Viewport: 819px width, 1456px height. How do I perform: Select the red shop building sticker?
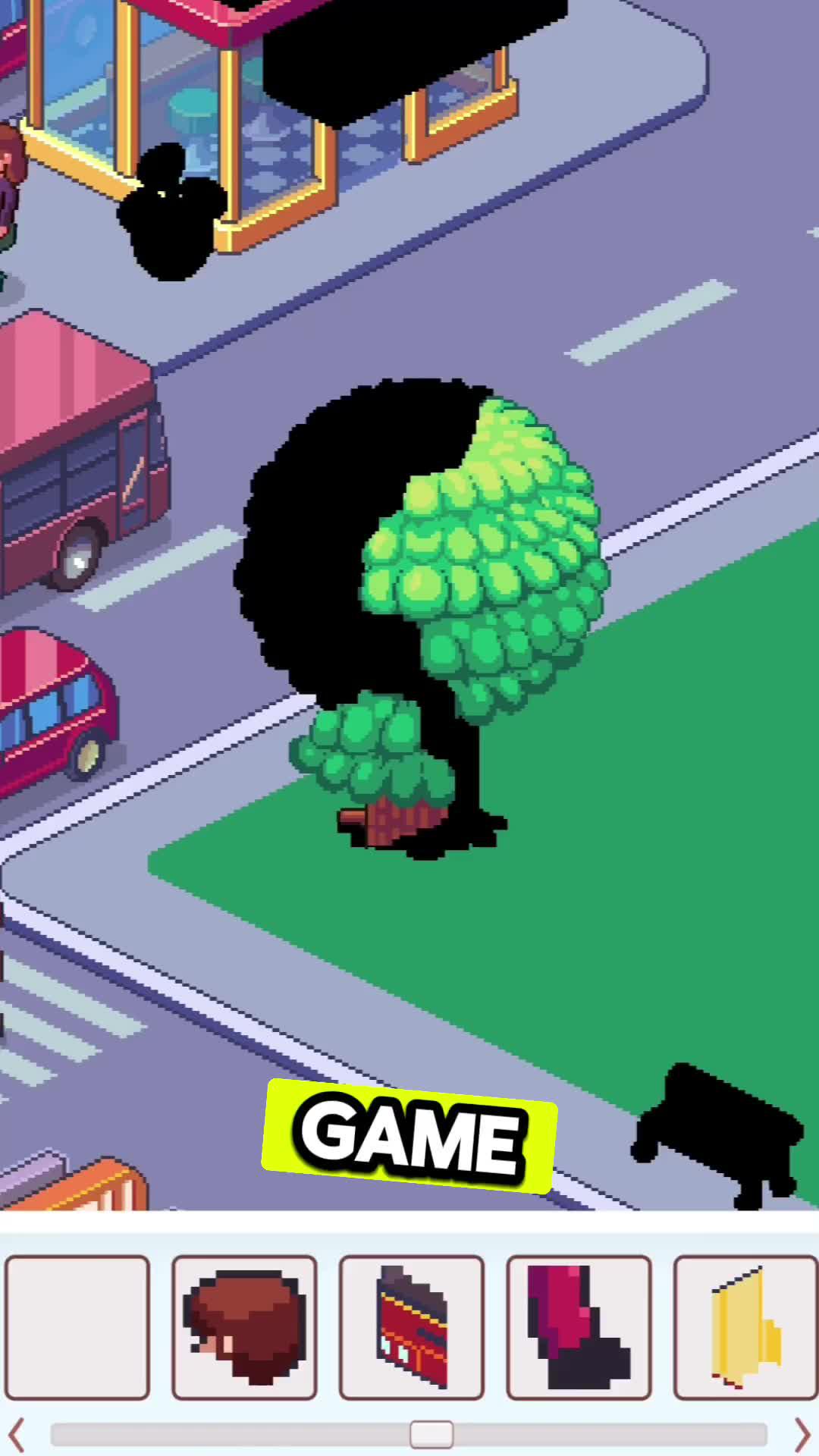tap(411, 1326)
